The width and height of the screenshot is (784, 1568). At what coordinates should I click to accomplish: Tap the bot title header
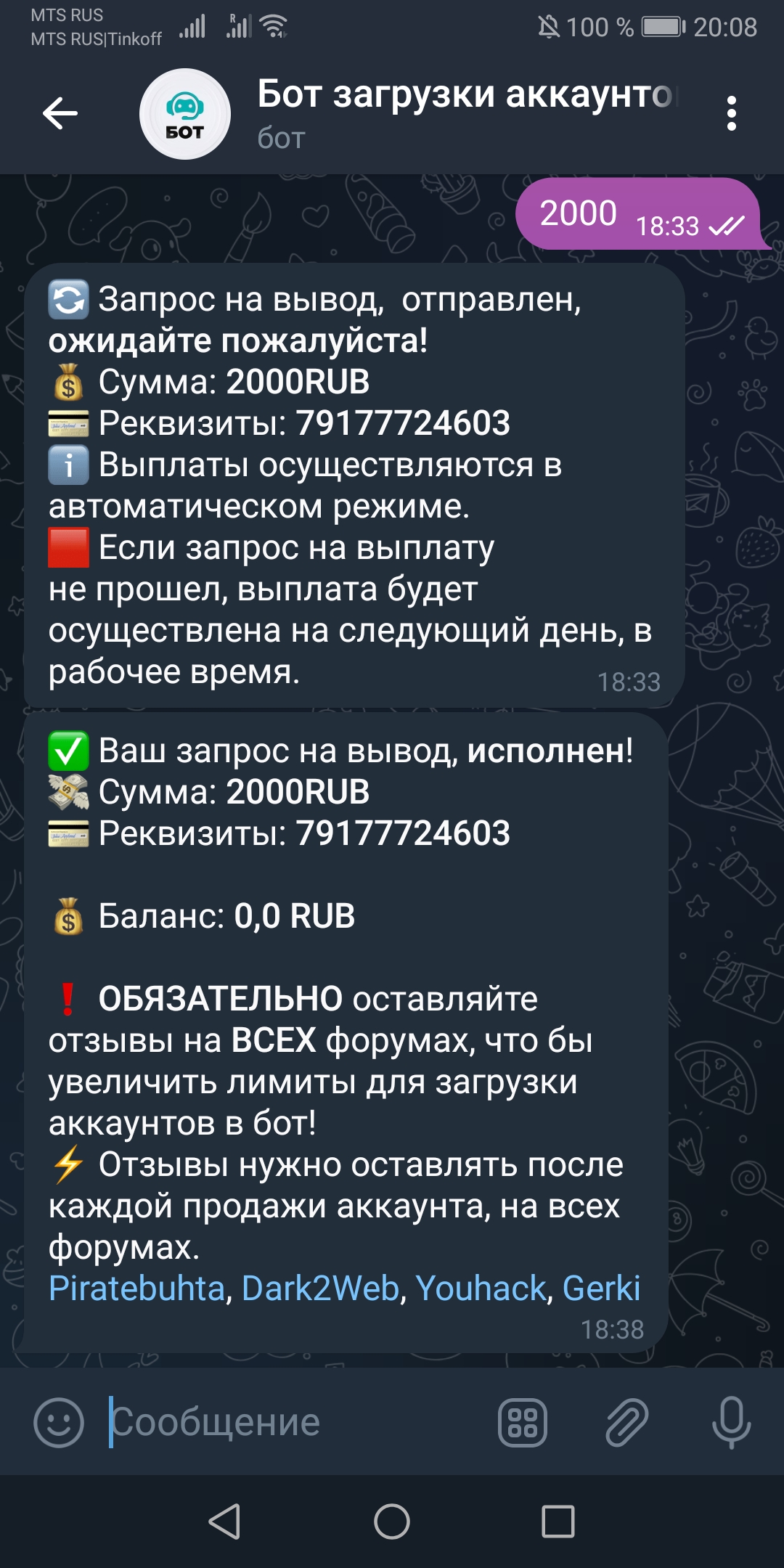click(x=465, y=113)
